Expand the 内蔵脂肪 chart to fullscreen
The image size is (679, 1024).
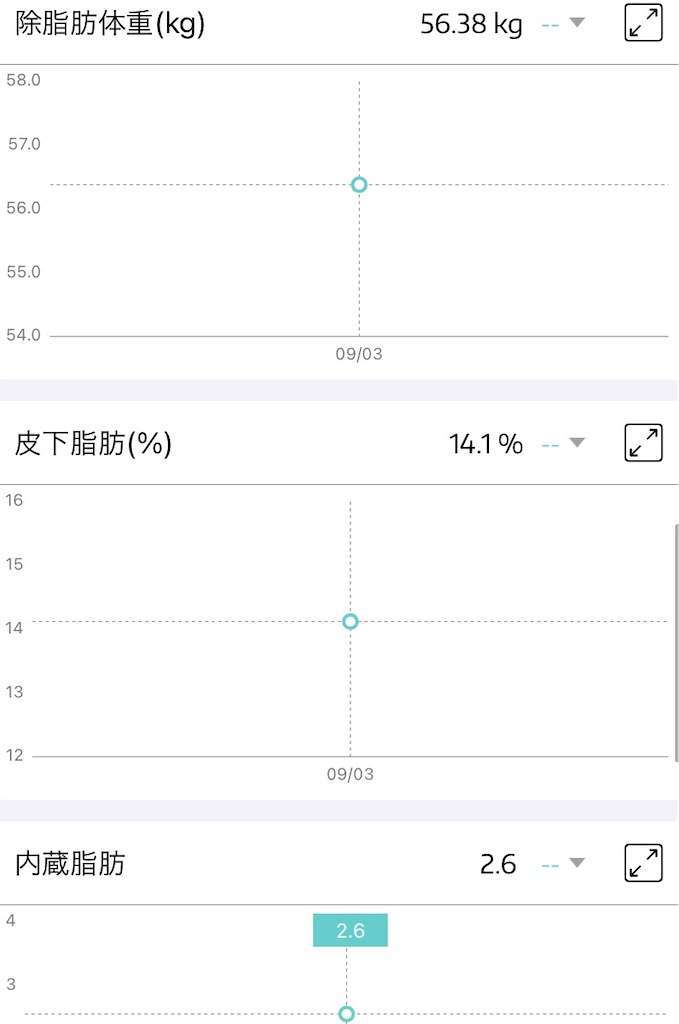tap(643, 863)
